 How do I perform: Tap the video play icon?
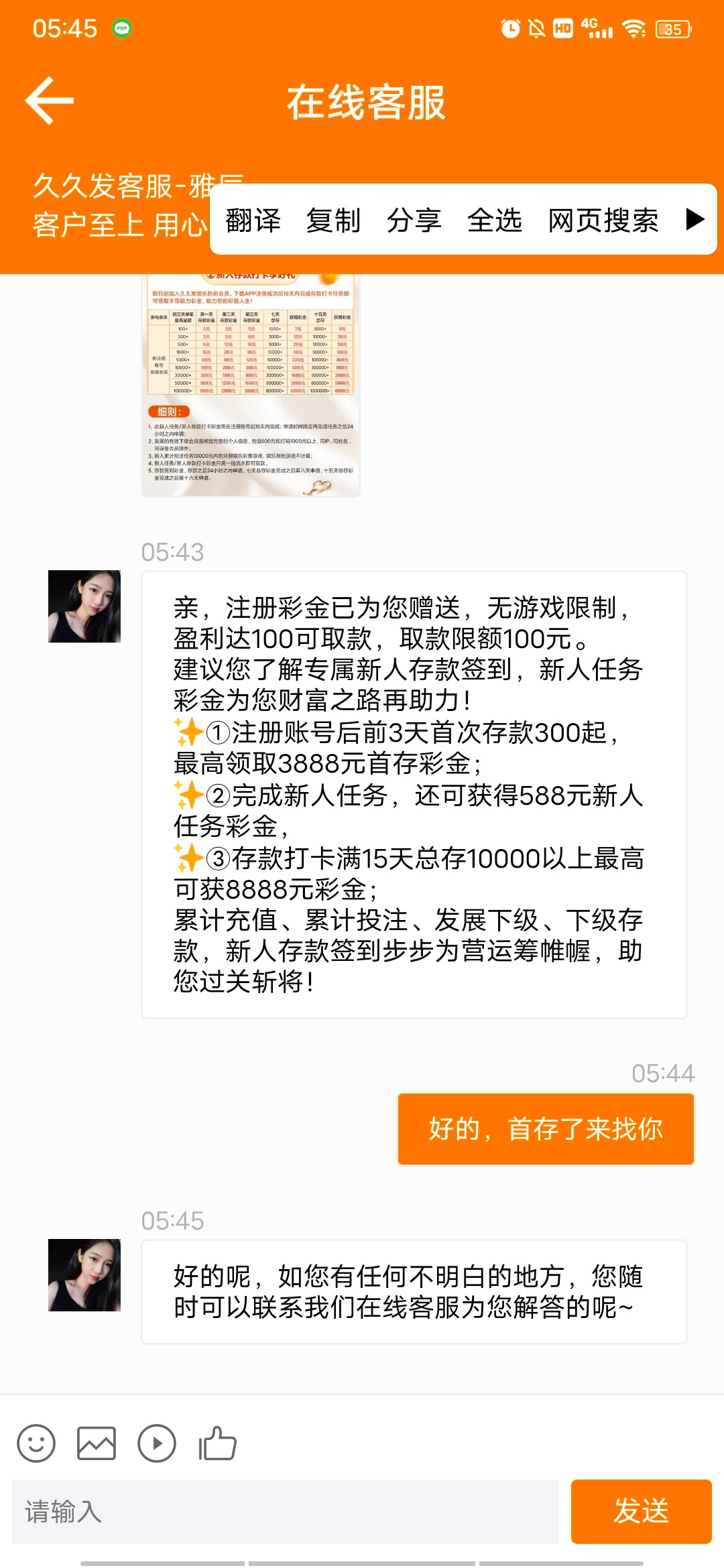[157, 1443]
